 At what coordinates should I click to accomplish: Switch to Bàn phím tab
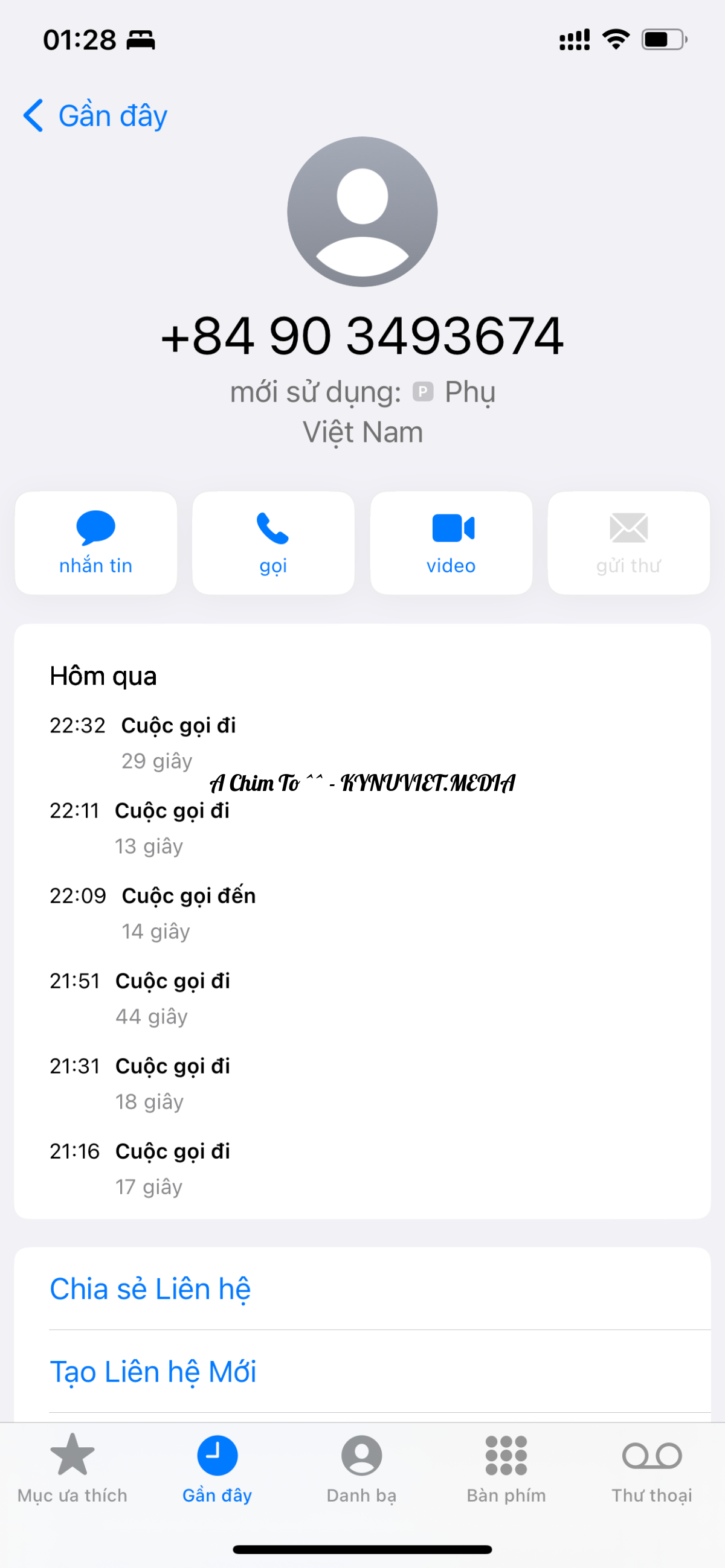tap(506, 1468)
